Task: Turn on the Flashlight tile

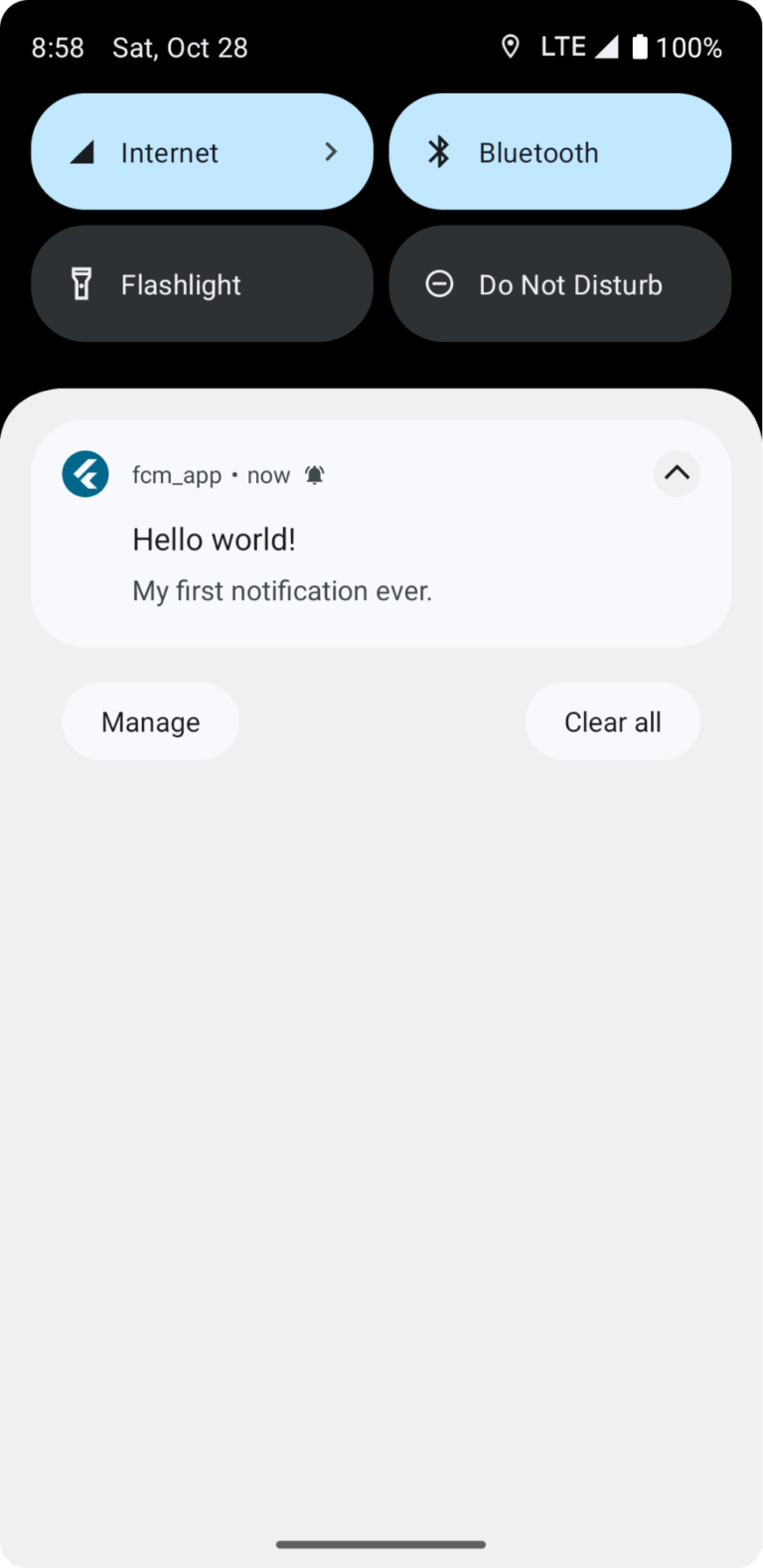Action: [x=203, y=283]
